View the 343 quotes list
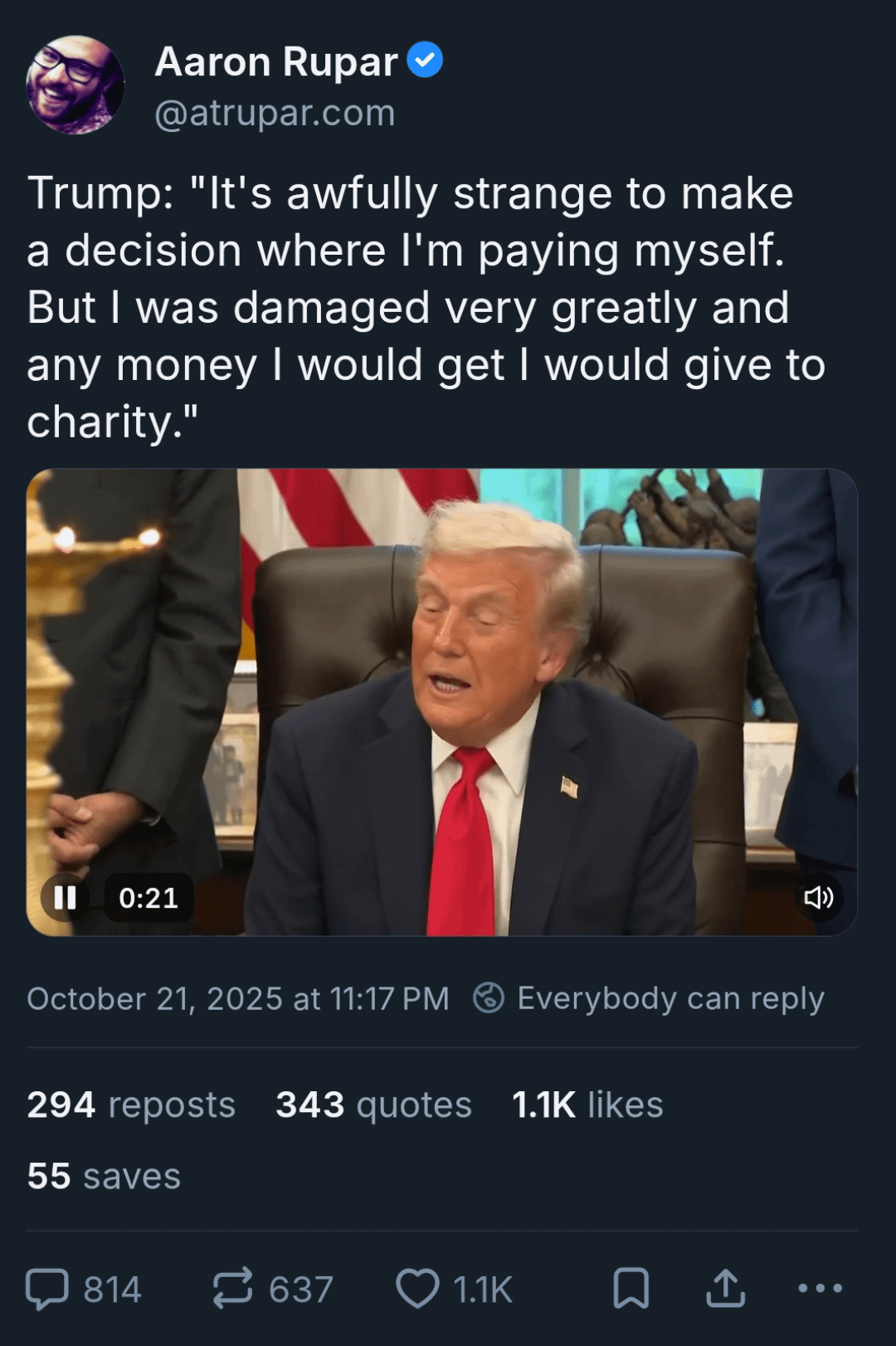 (373, 1105)
